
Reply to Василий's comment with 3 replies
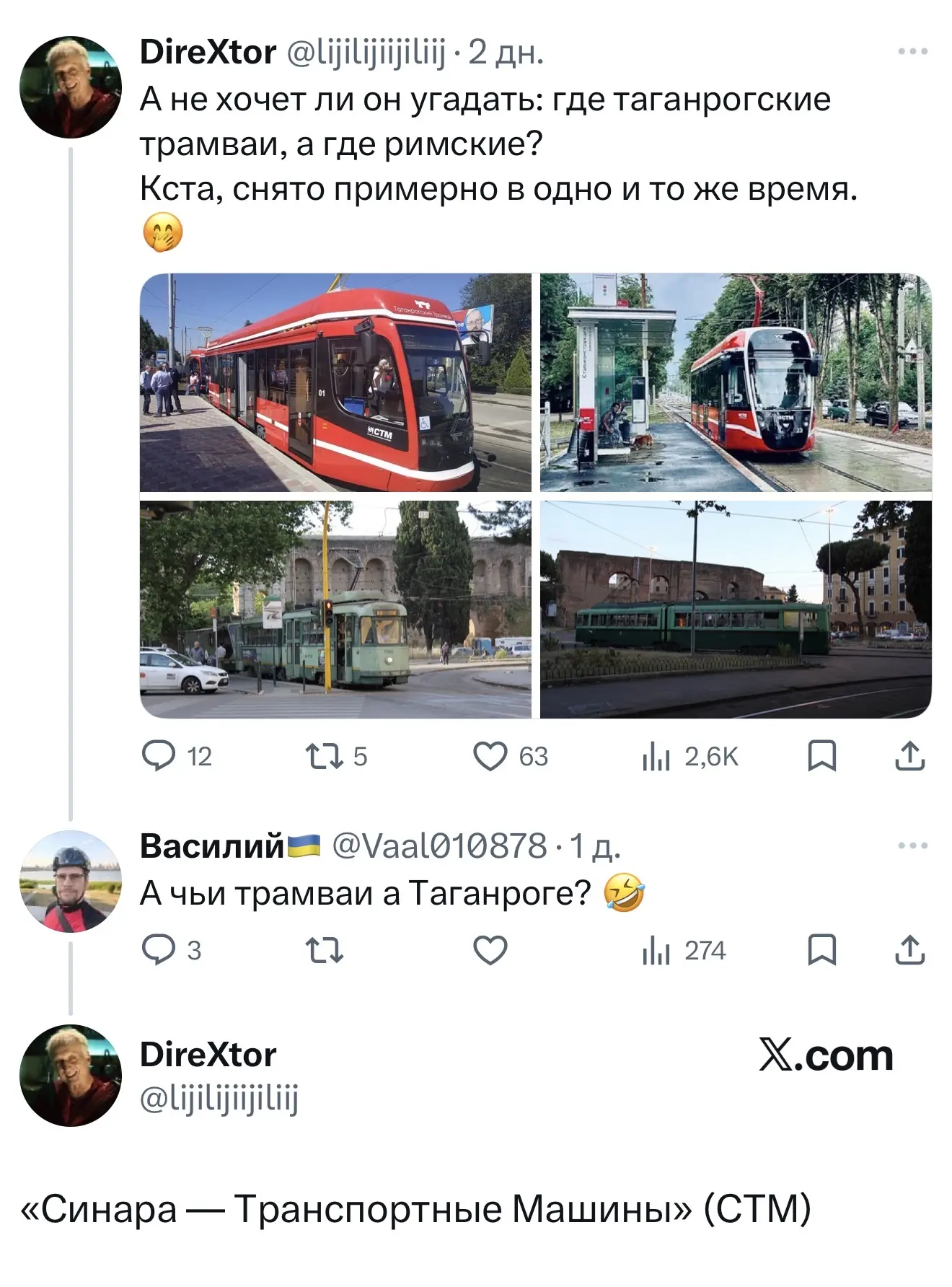[159, 950]
